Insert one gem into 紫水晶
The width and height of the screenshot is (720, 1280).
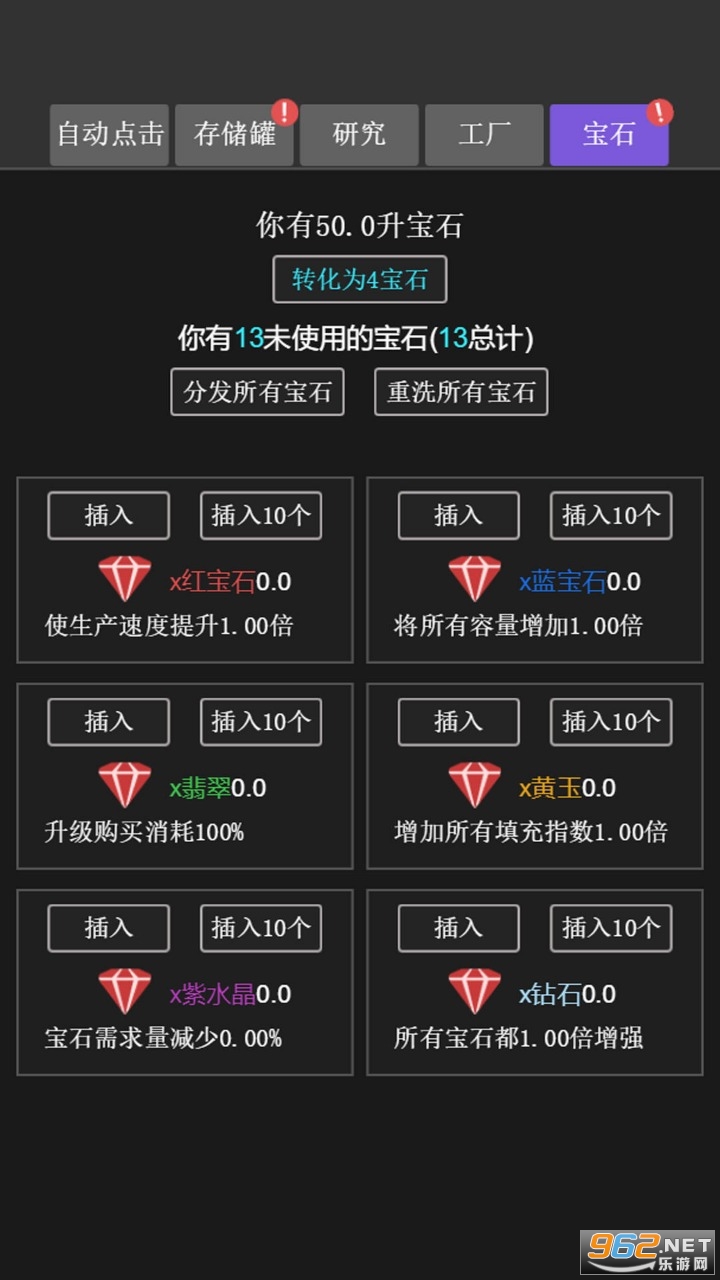(109, 928)
